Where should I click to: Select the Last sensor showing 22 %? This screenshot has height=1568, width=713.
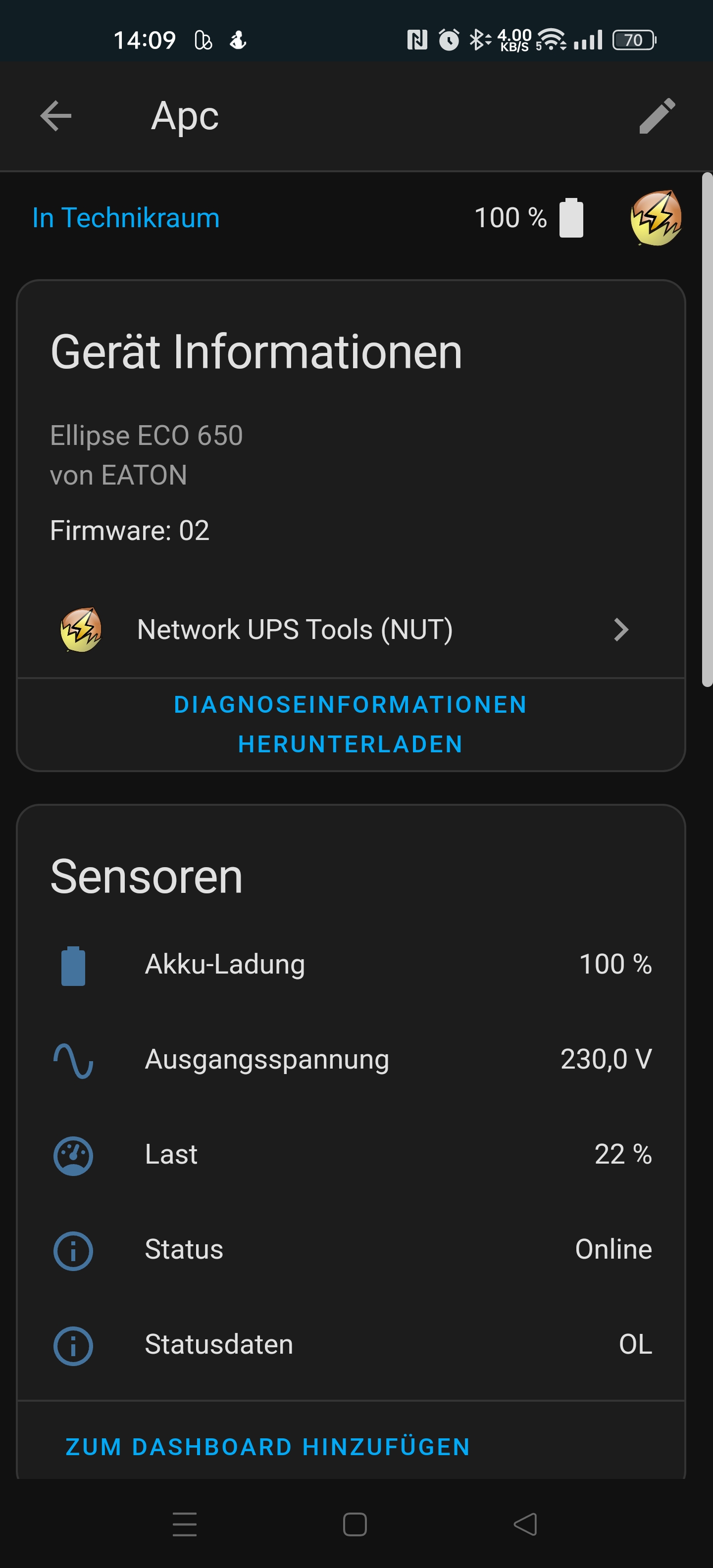(x=356, y=1155)
